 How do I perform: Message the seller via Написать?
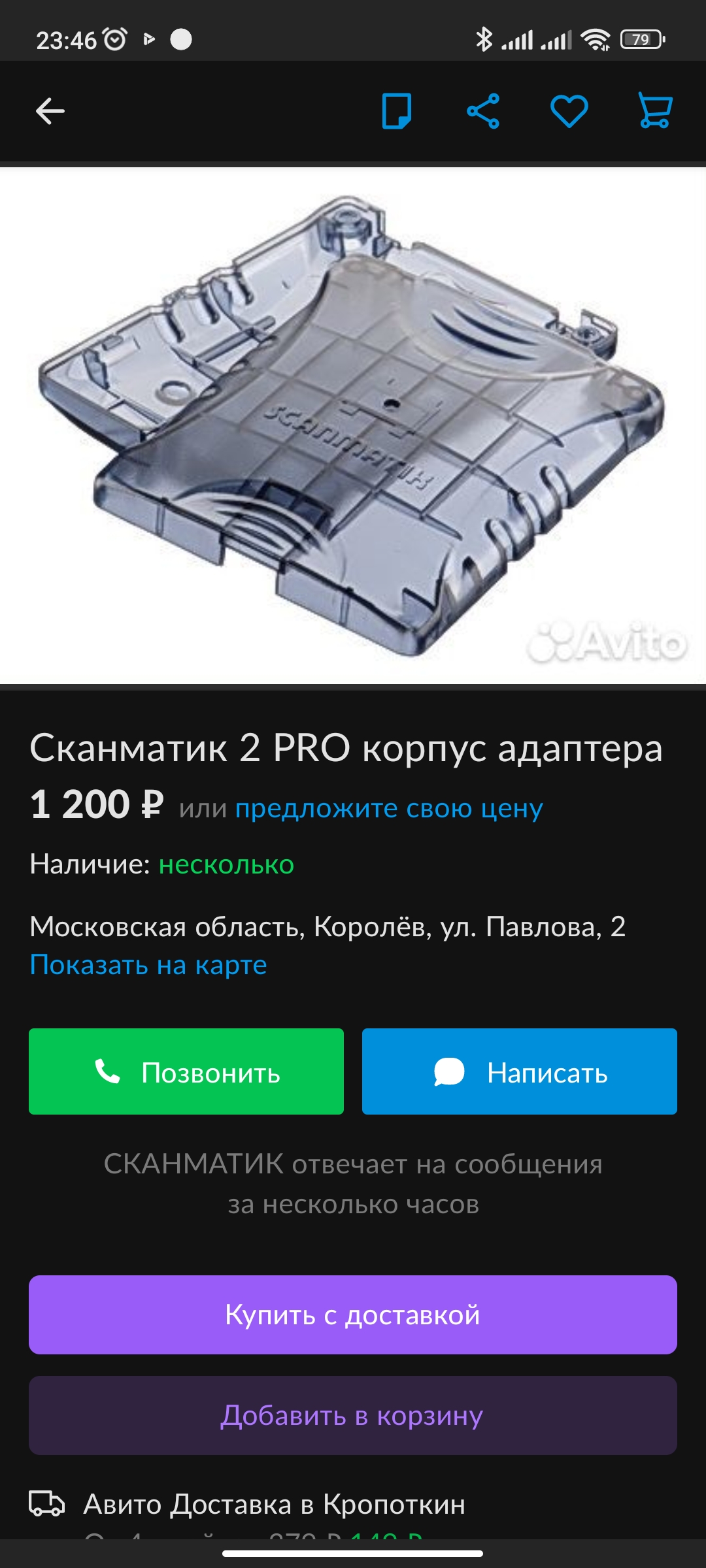coord(520,1071)
